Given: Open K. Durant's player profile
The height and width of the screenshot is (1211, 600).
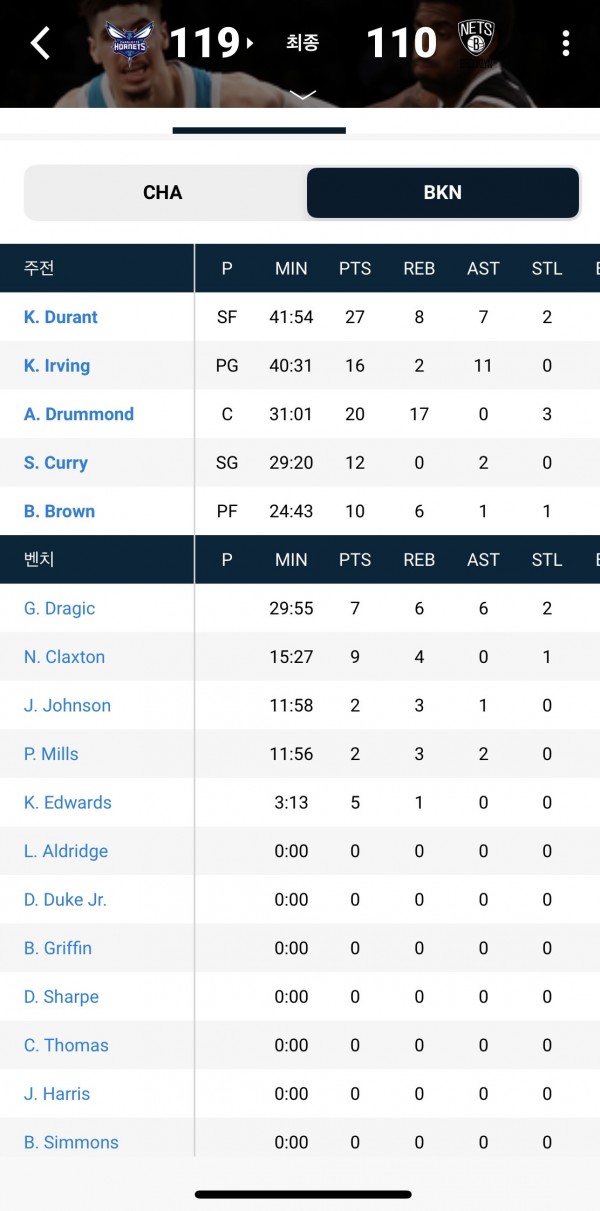Looking at the screenshot, I should click(61, 317).
